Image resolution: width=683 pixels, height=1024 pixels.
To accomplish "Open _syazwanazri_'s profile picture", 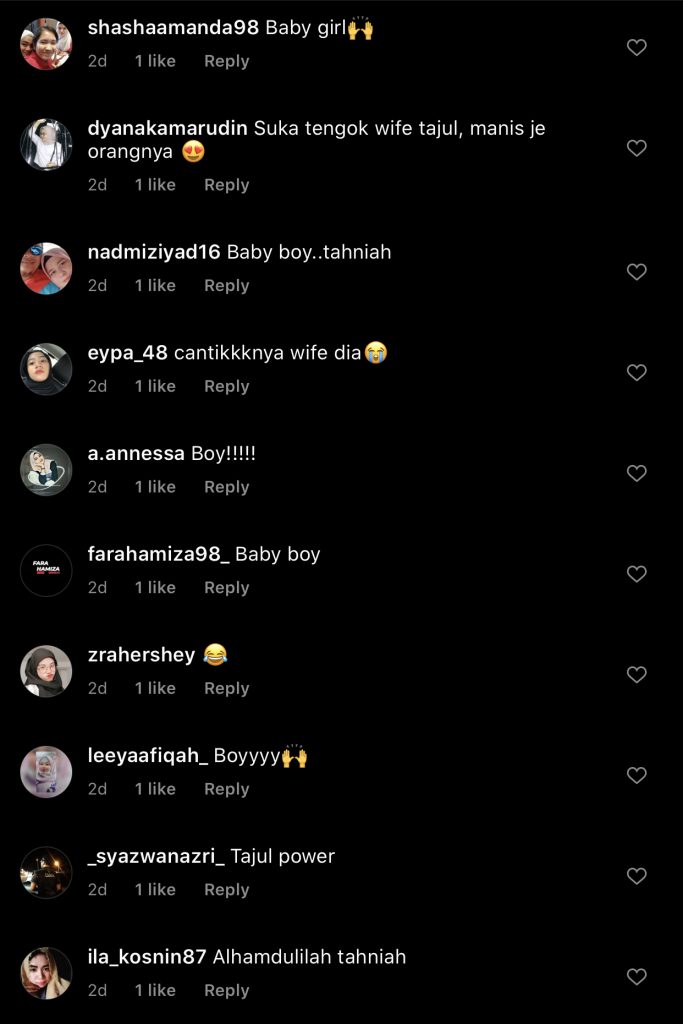I will tap(46, 872).
